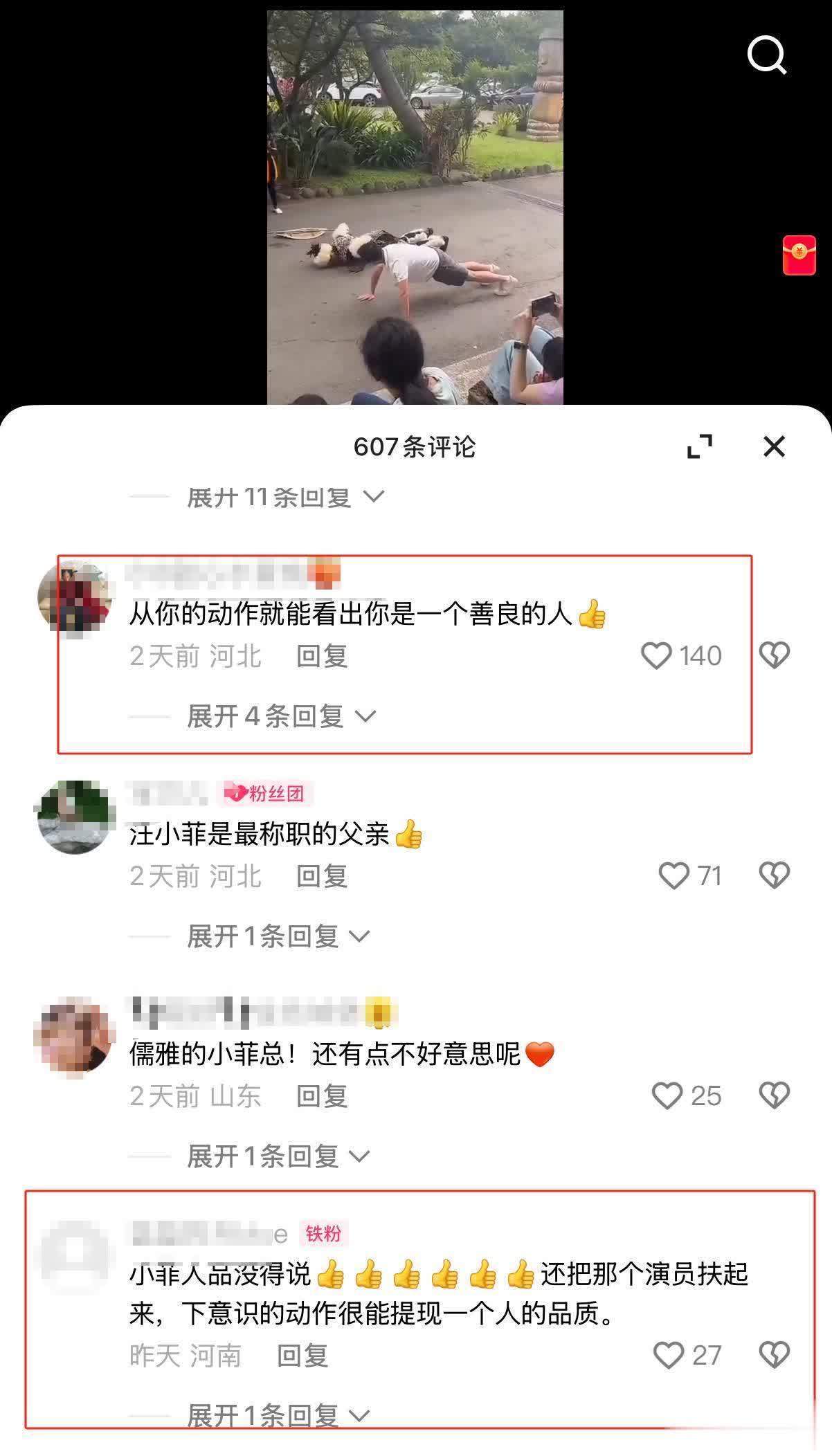Image resolution: width=832 pixels, height=1456 pixels.
Task: Like the 小菲人品没得说 comment
Action: pyautogui.click(x=669, y=1356)
